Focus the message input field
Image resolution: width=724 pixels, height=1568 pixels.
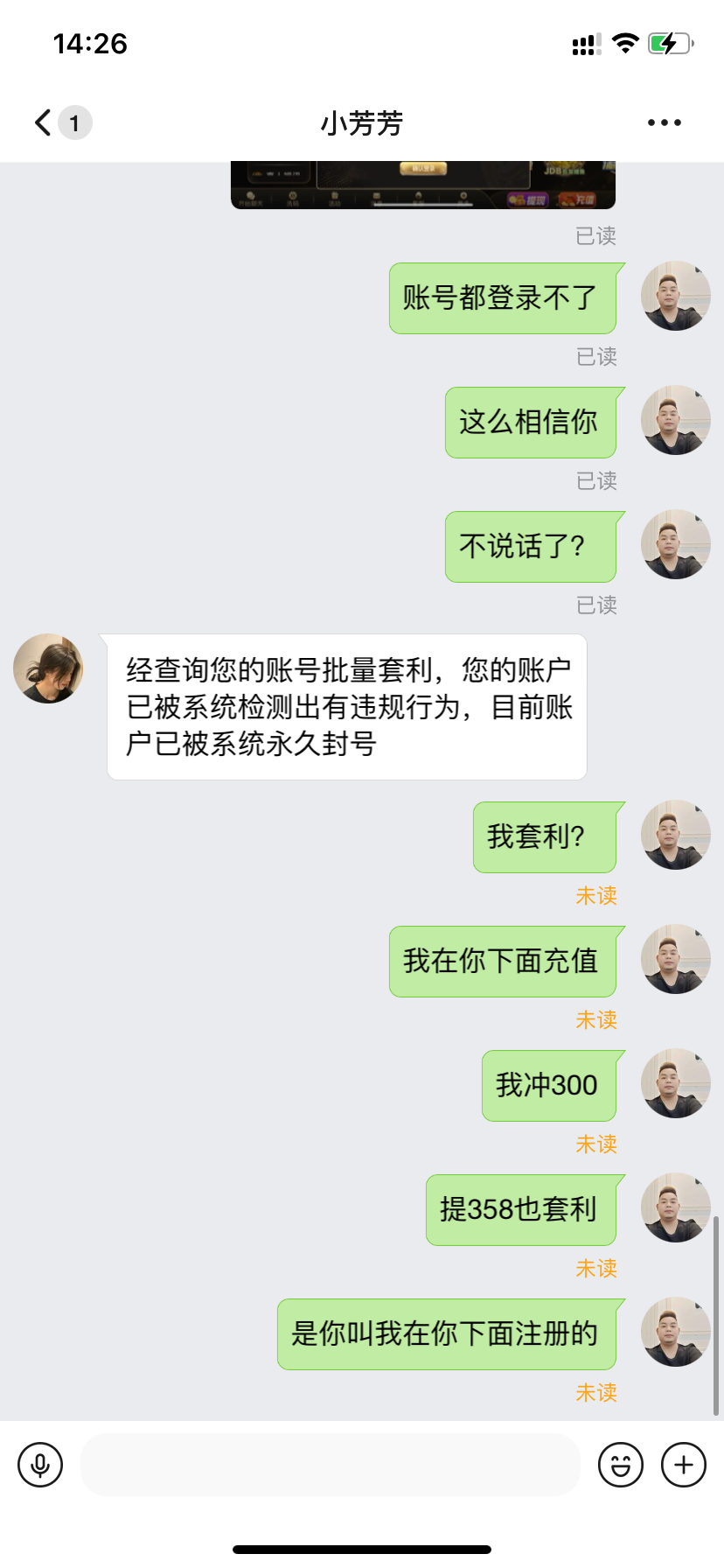pyautogui.click(x=331, y=1465)
